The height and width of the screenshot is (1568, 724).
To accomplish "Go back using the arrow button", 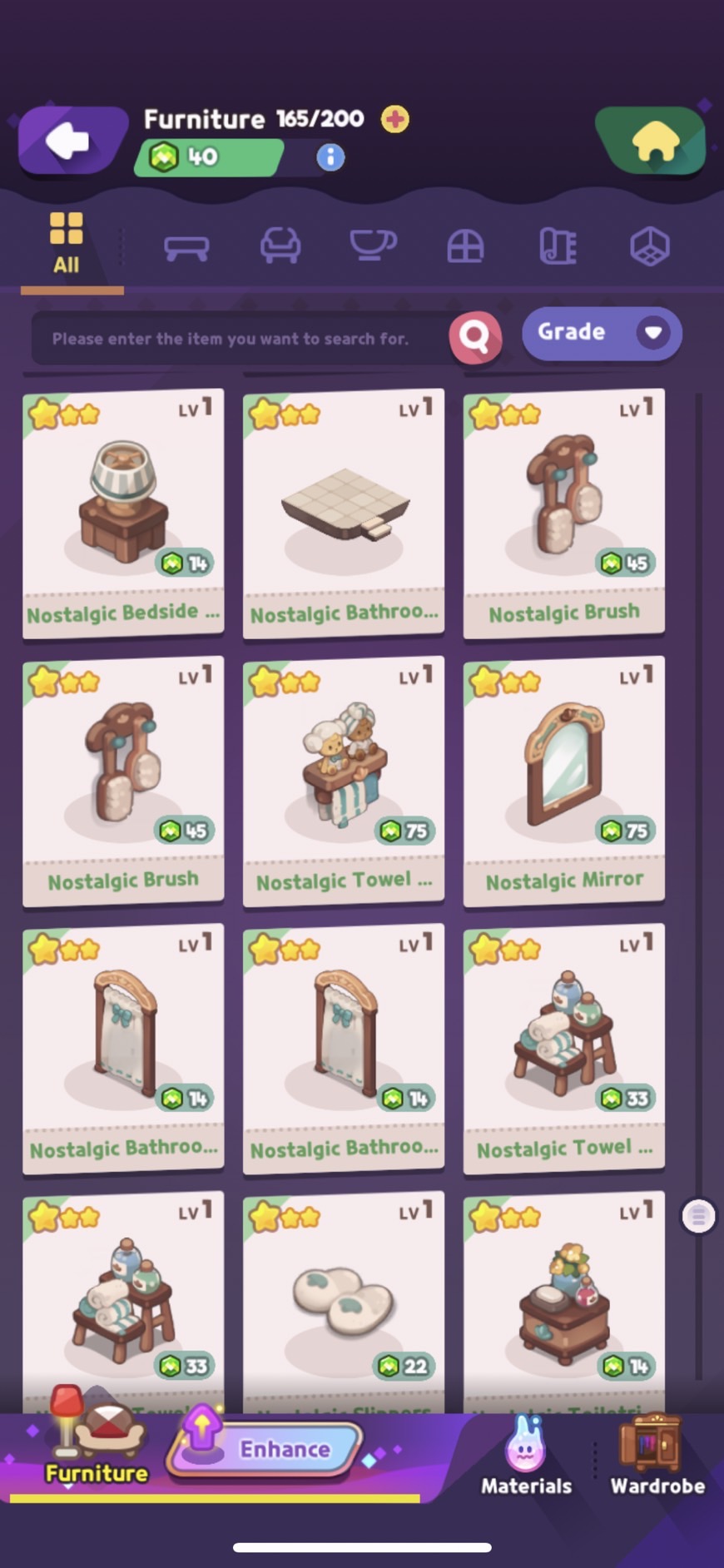I will click(x=70, y=140).
